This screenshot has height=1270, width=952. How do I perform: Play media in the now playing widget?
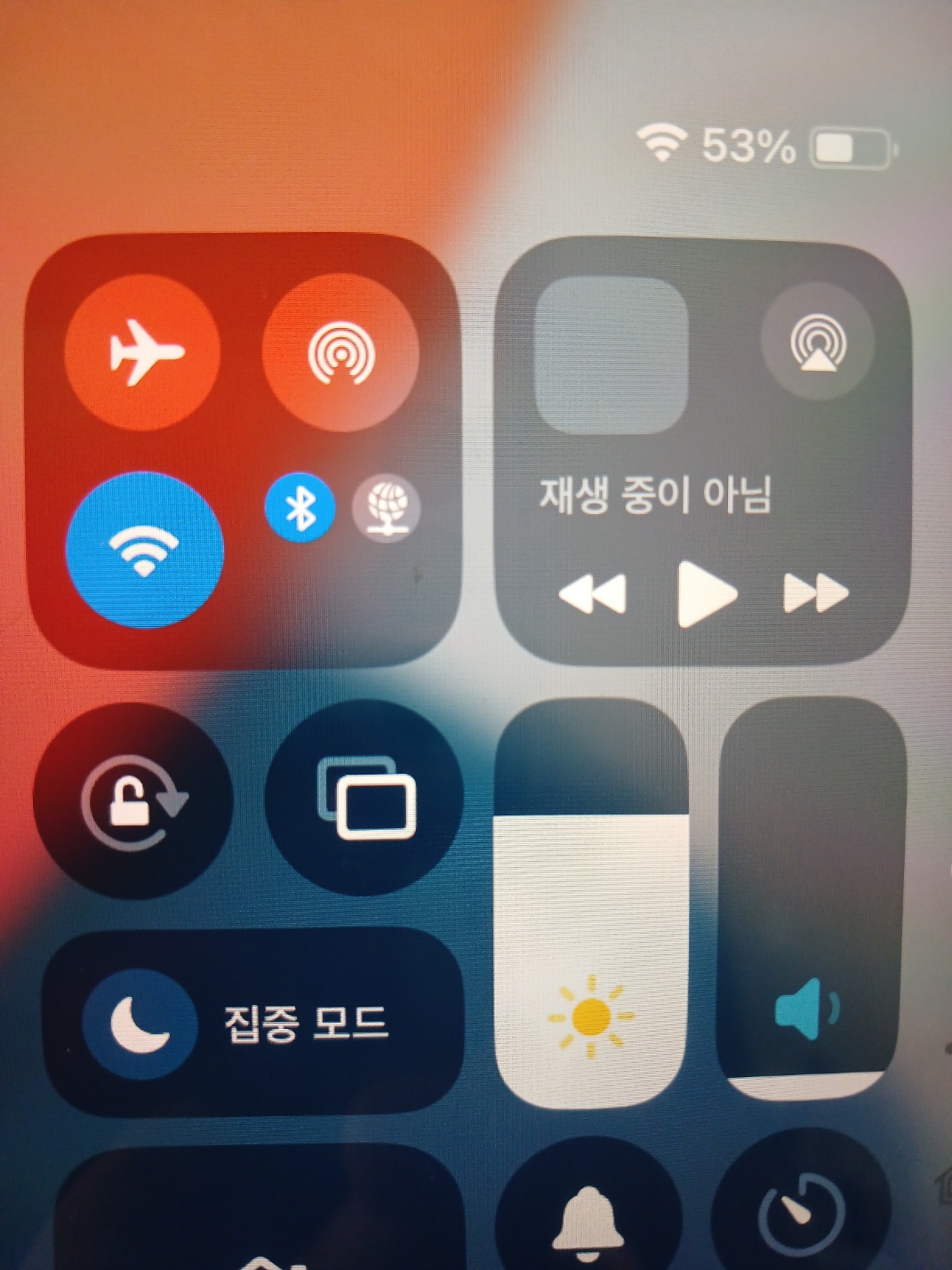coord(706,593)
